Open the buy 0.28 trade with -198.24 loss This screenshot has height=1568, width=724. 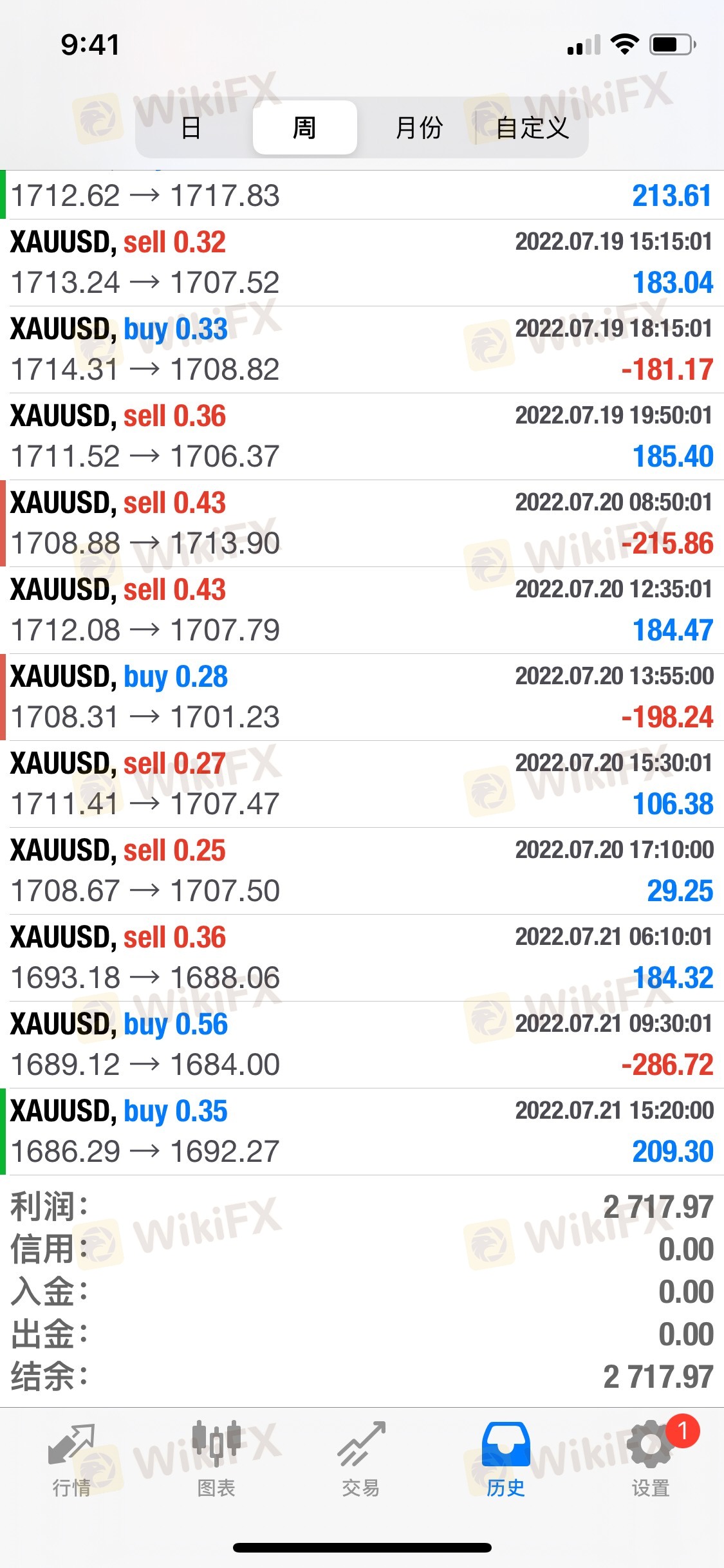362,697
